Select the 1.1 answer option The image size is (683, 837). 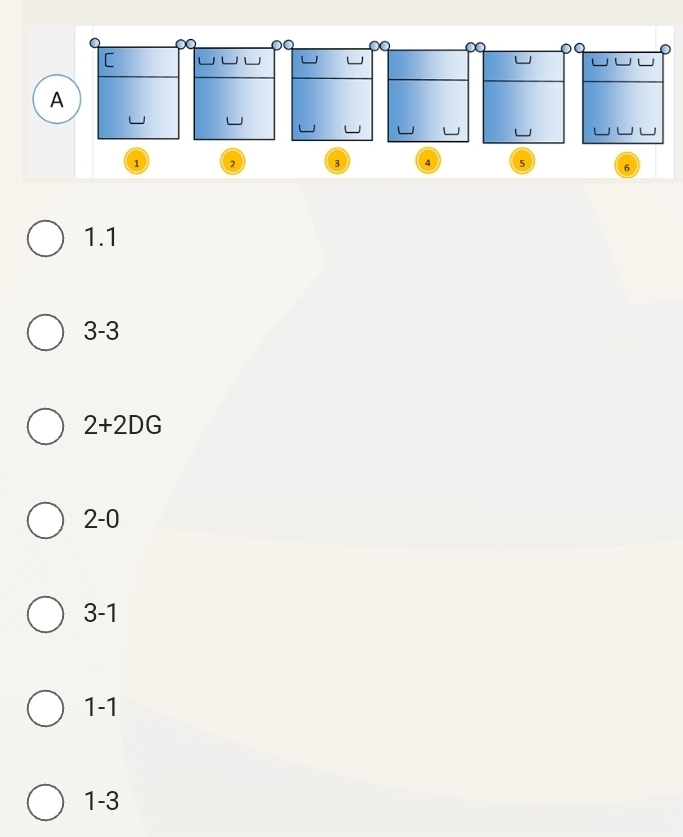click(x=44, y=238)
